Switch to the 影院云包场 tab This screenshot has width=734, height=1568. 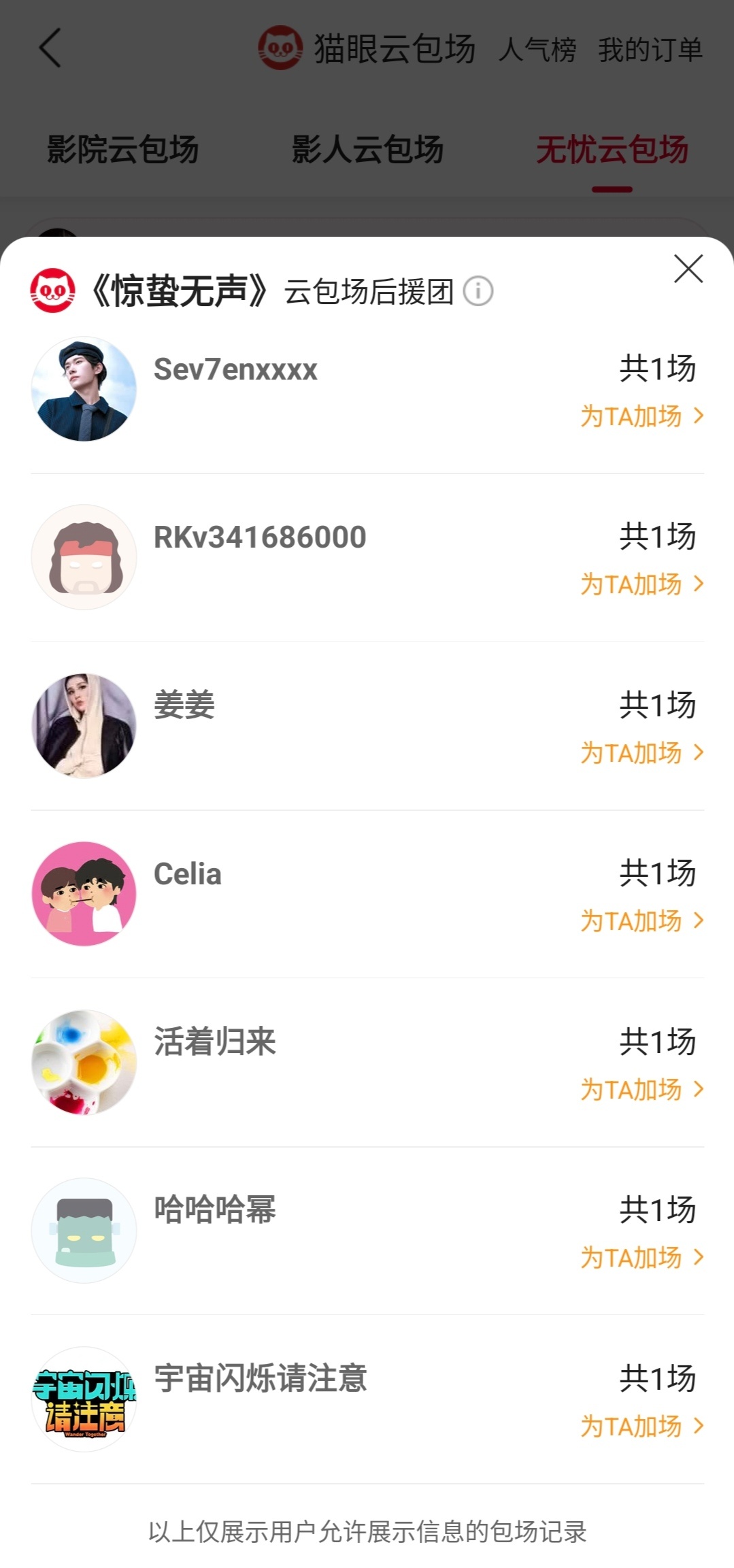click(122, 150)
